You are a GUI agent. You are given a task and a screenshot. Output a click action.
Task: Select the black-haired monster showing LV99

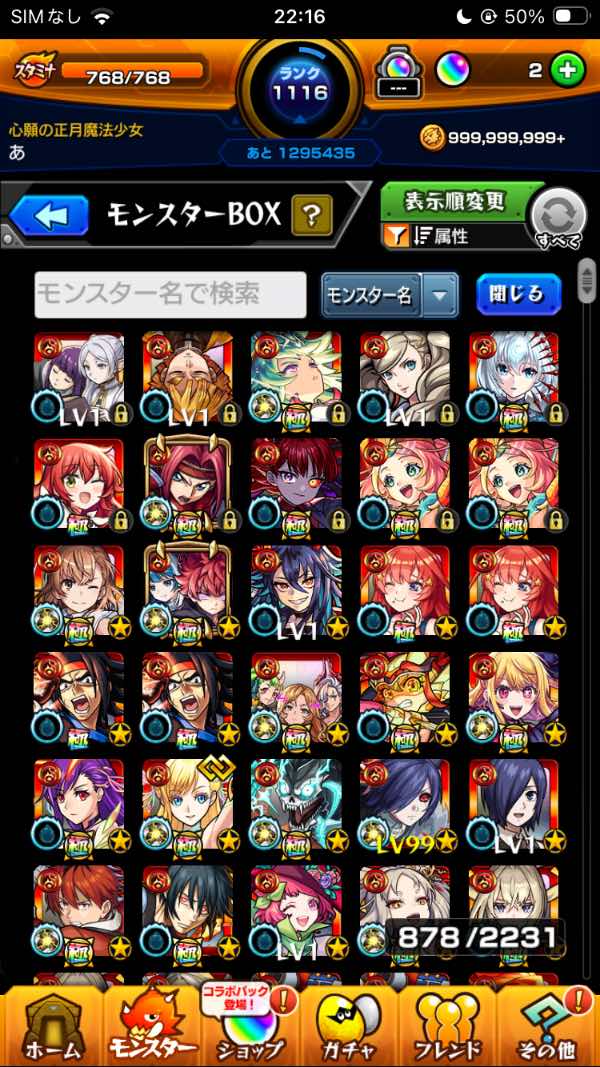405,805
